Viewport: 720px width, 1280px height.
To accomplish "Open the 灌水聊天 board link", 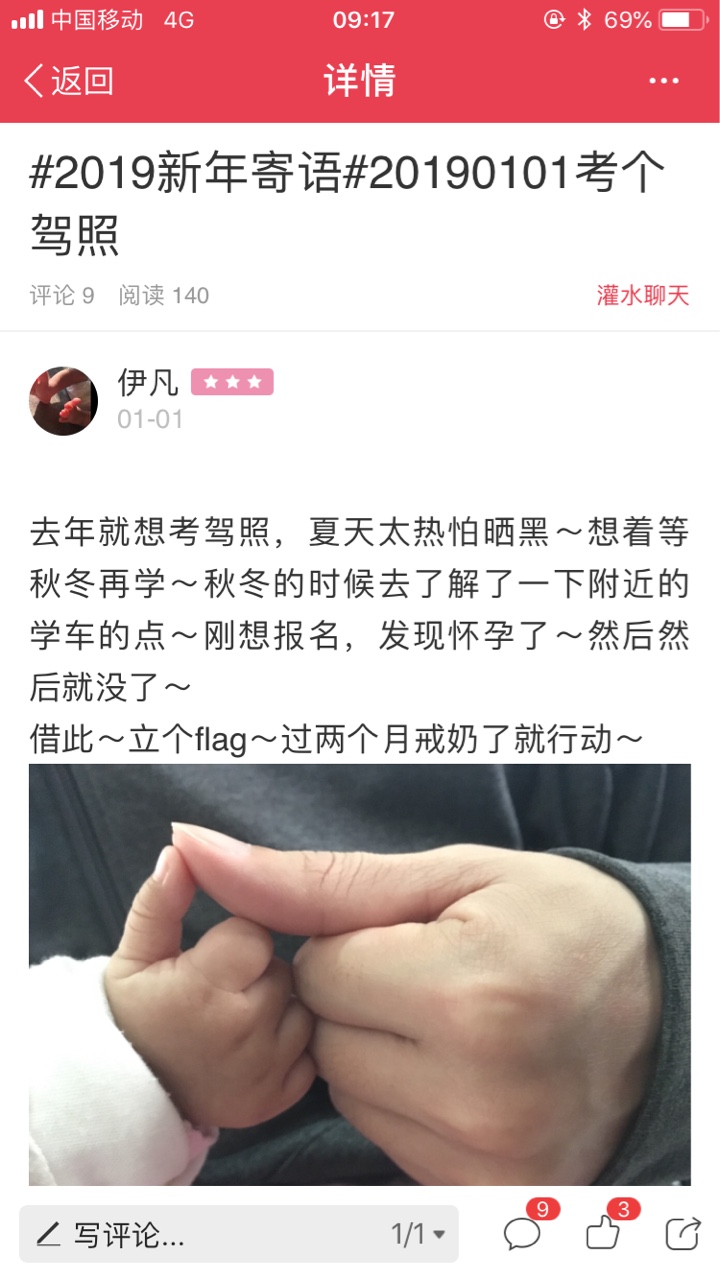I will coord(643,295).
